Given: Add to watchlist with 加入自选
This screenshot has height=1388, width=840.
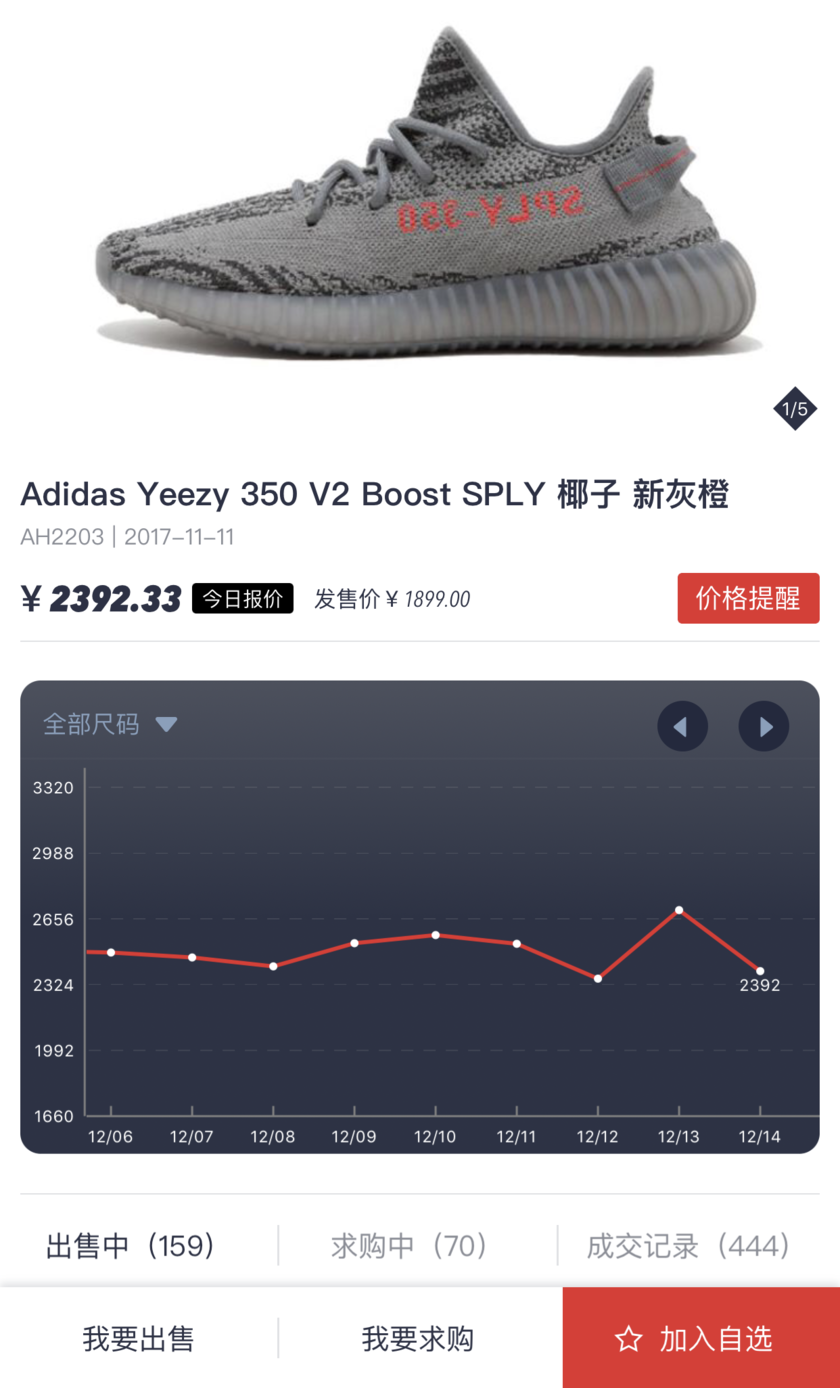Looking at the screenshot, I should pos(701,1338).
